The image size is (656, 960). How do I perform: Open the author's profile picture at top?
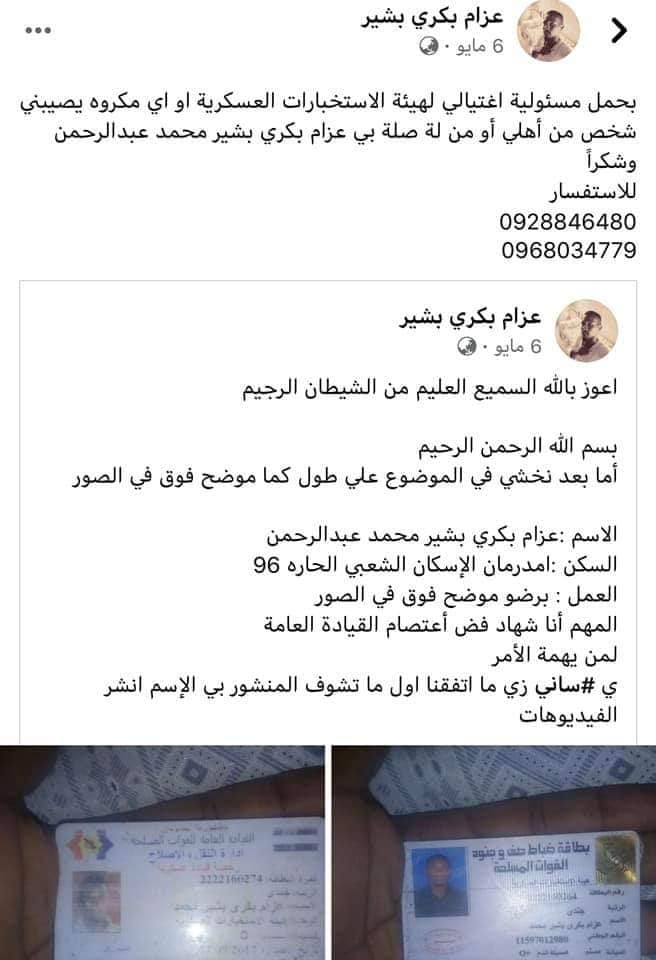click(548, 31)
